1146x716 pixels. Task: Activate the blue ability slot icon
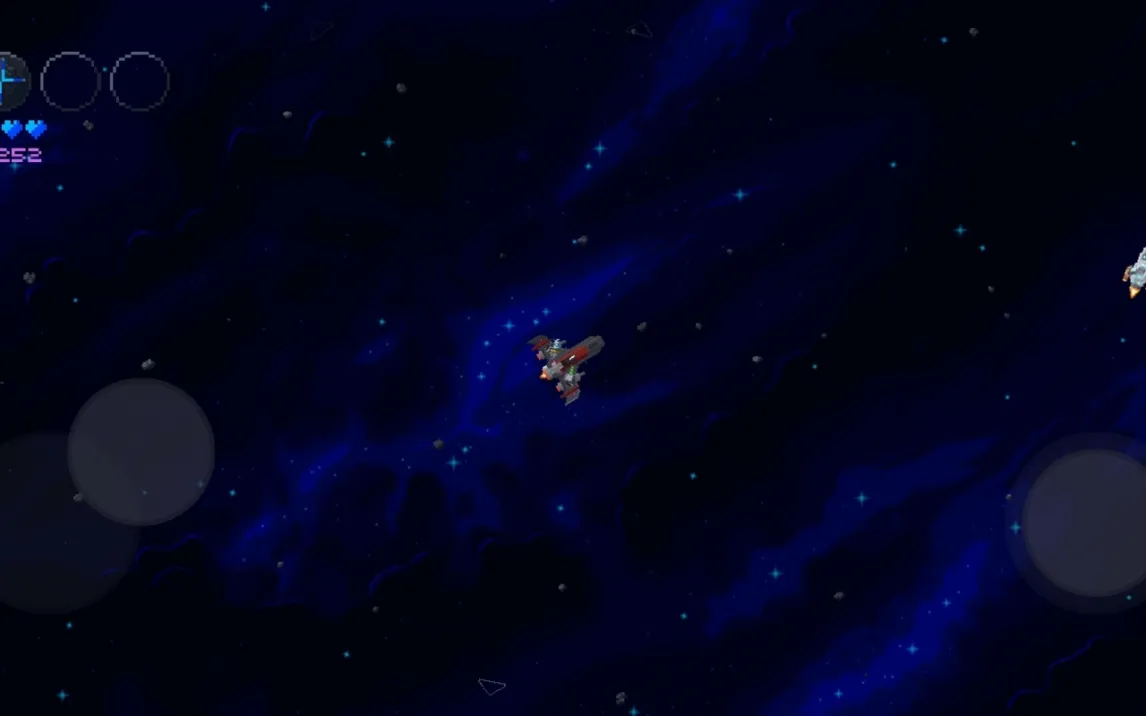pyautogui.click(x=10, y=81)
